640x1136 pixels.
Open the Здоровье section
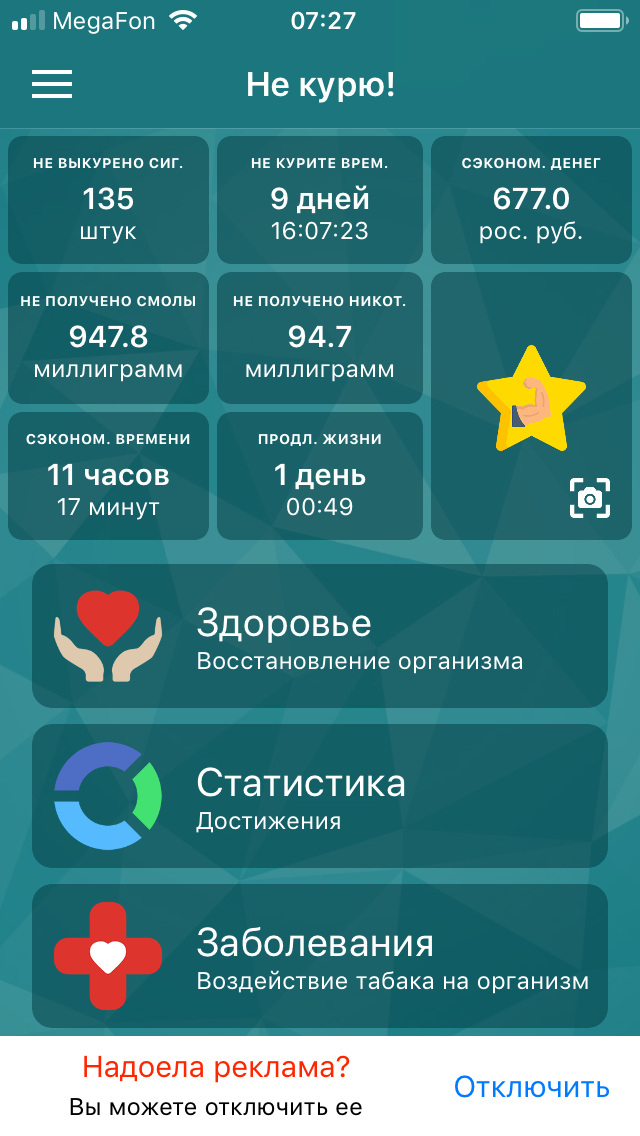point(320,636)
